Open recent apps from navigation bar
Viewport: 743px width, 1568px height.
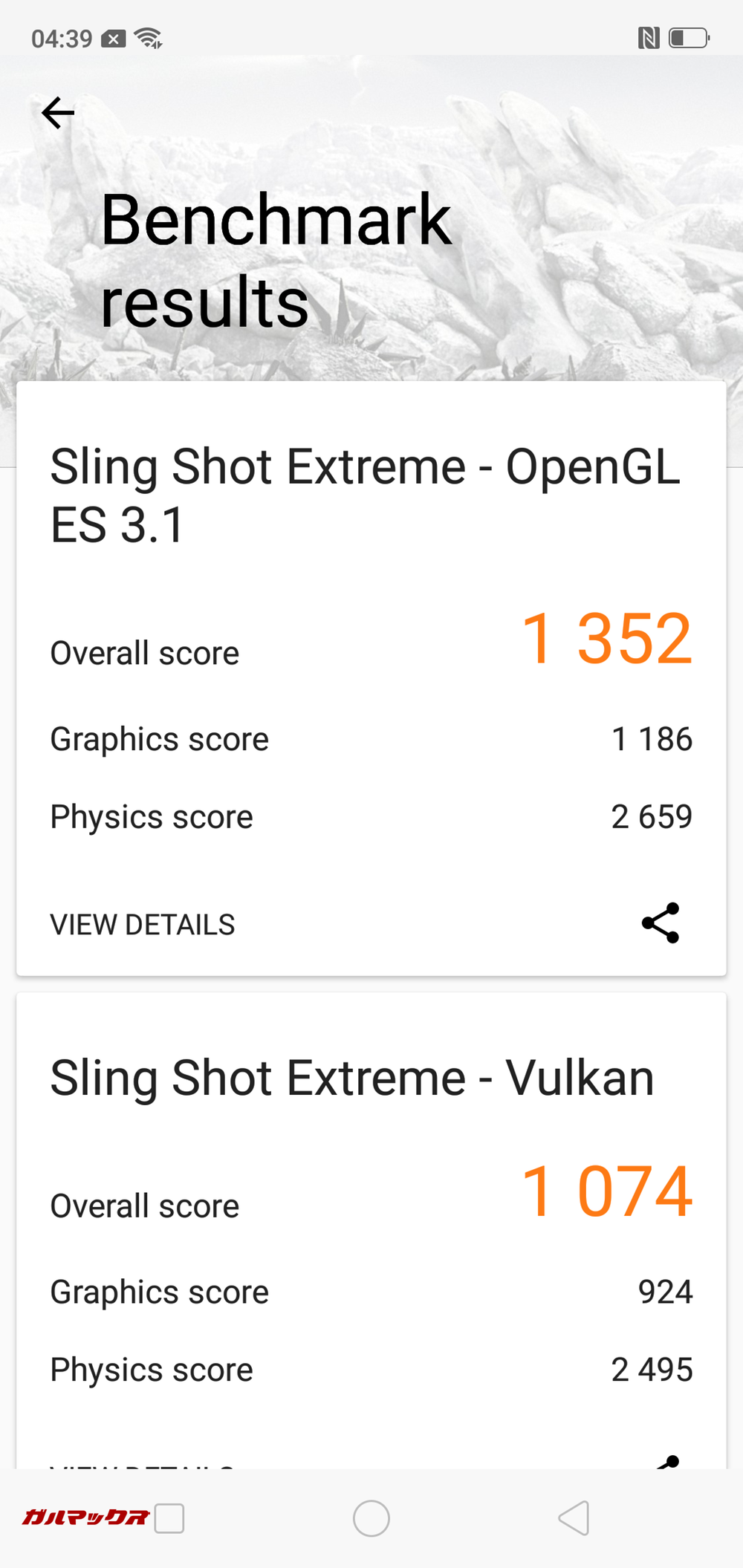click(169, 1518)
